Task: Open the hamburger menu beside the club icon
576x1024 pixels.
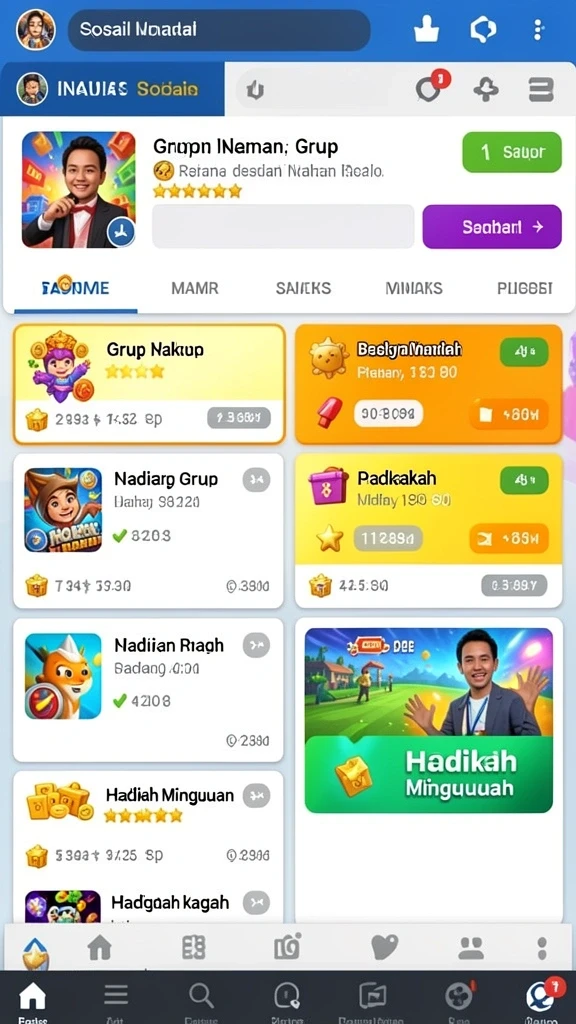Action: point(541,89)
